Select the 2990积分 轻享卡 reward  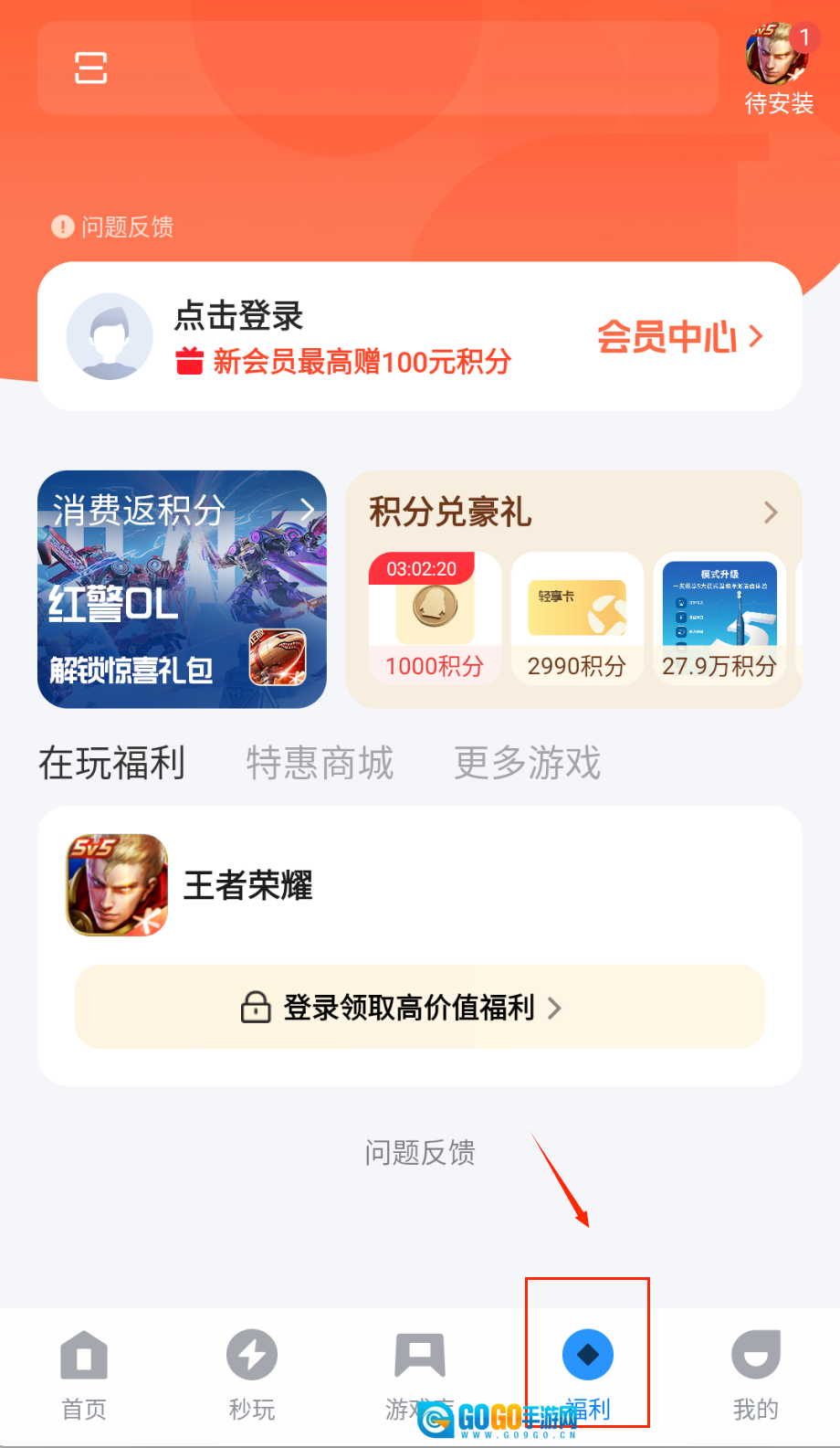tap(577, 618)
